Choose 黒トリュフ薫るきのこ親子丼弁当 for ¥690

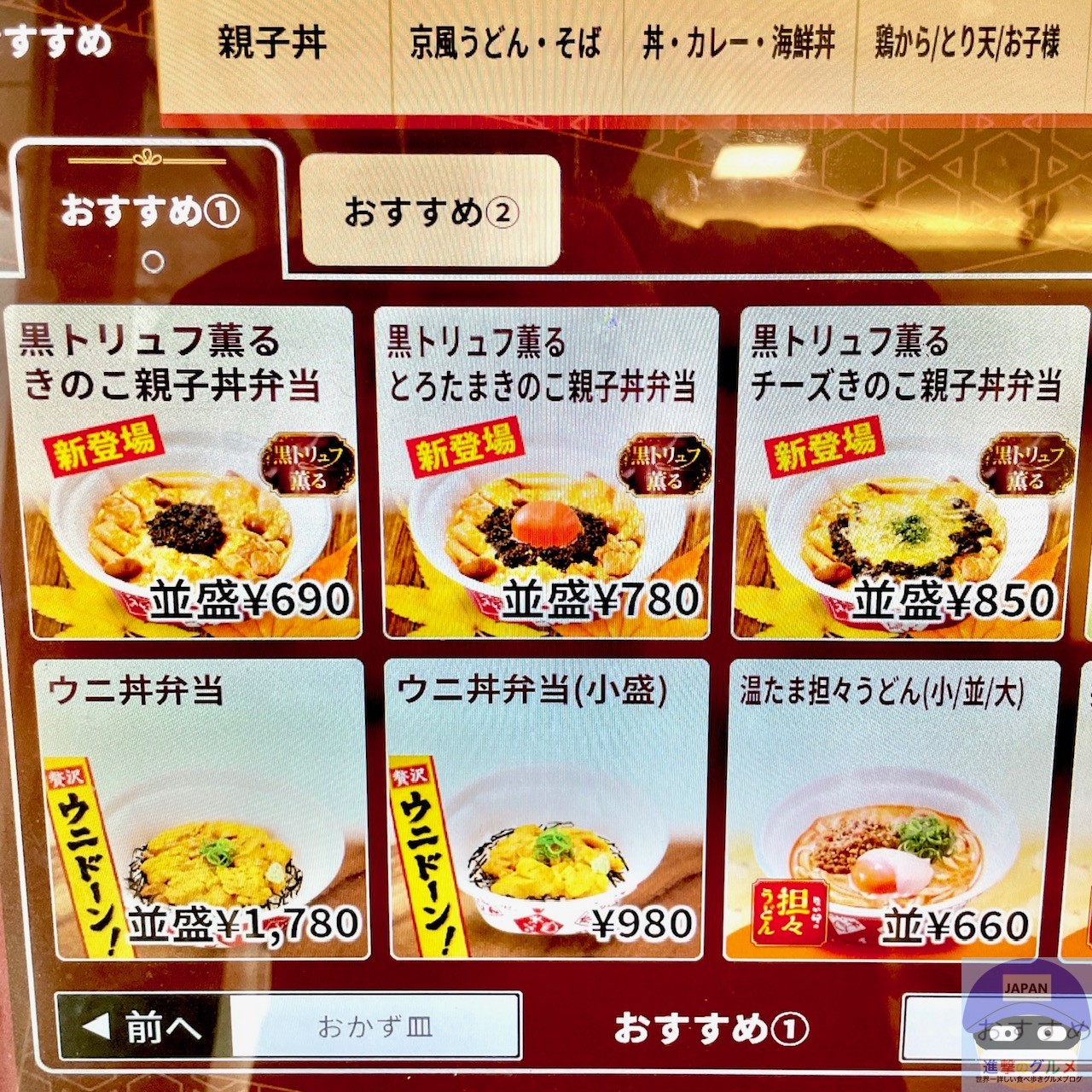183,473
